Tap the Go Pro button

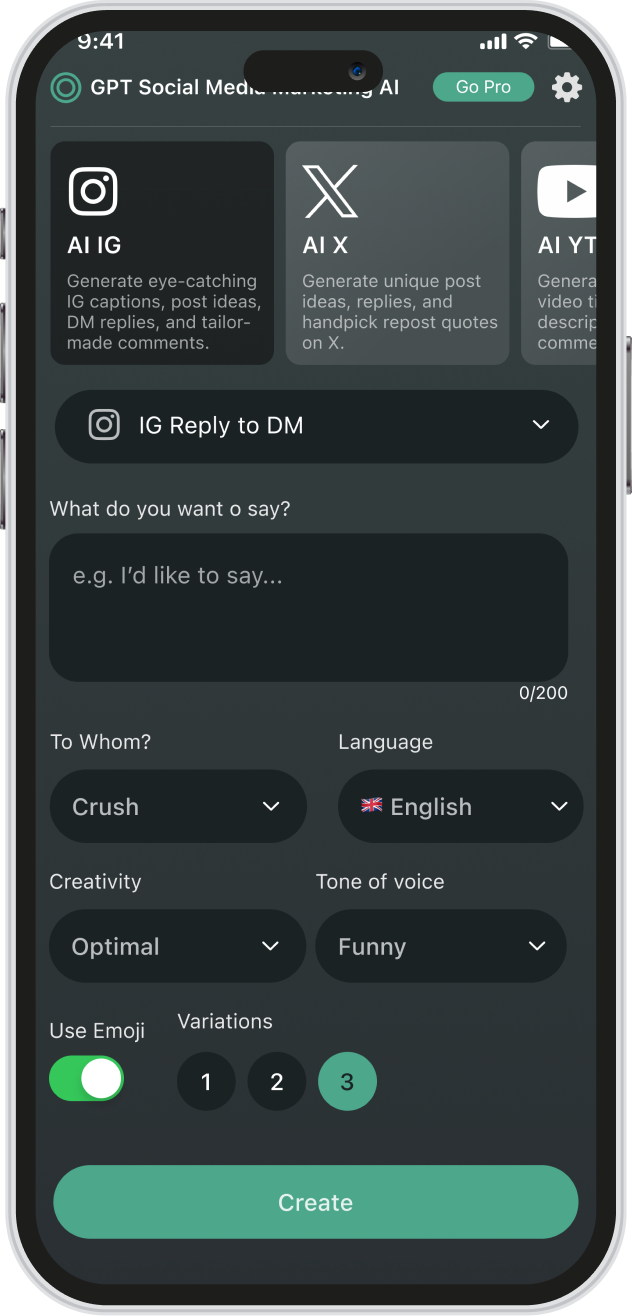(x=483, y=87)
